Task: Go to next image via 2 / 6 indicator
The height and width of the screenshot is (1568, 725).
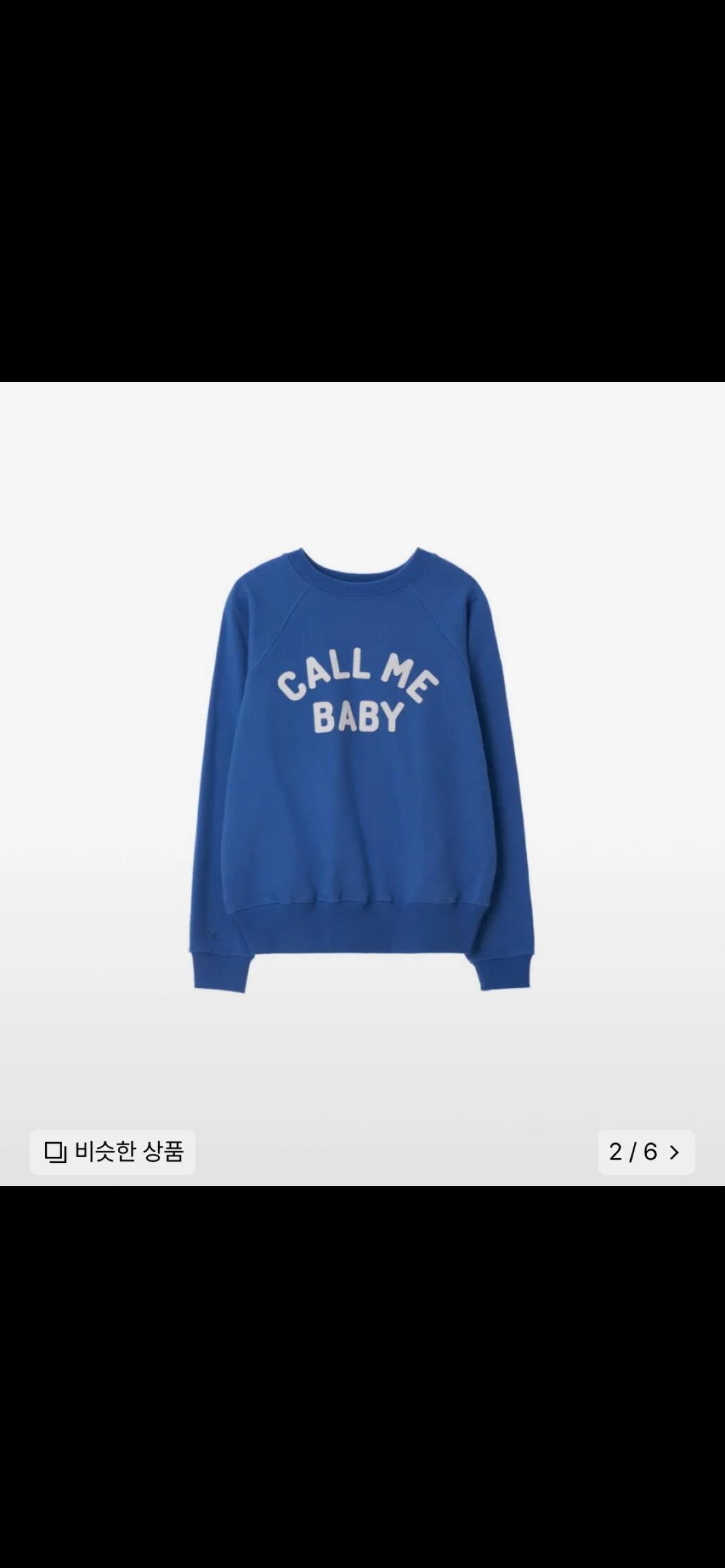Action: tap(646, 1152)
